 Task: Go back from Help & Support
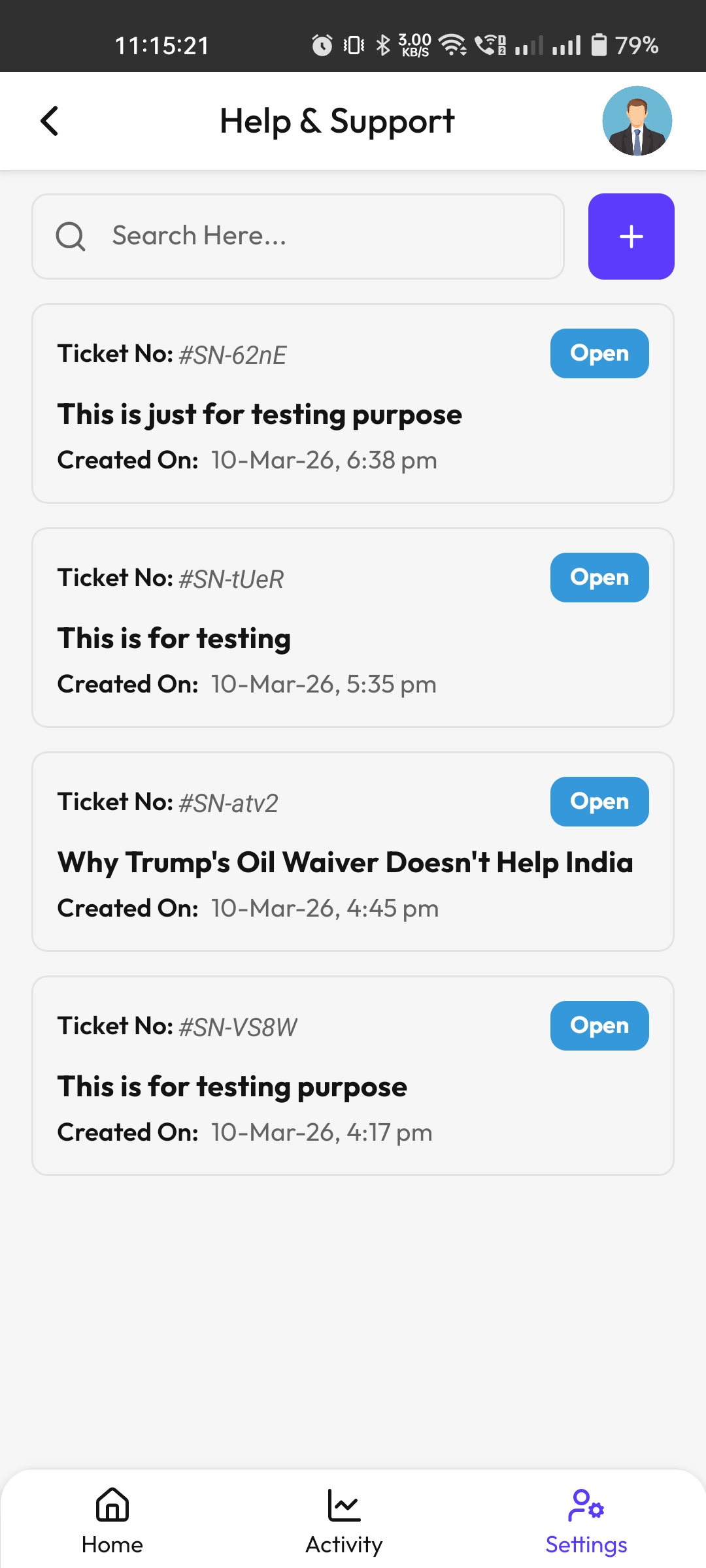[x=50, y=121]
